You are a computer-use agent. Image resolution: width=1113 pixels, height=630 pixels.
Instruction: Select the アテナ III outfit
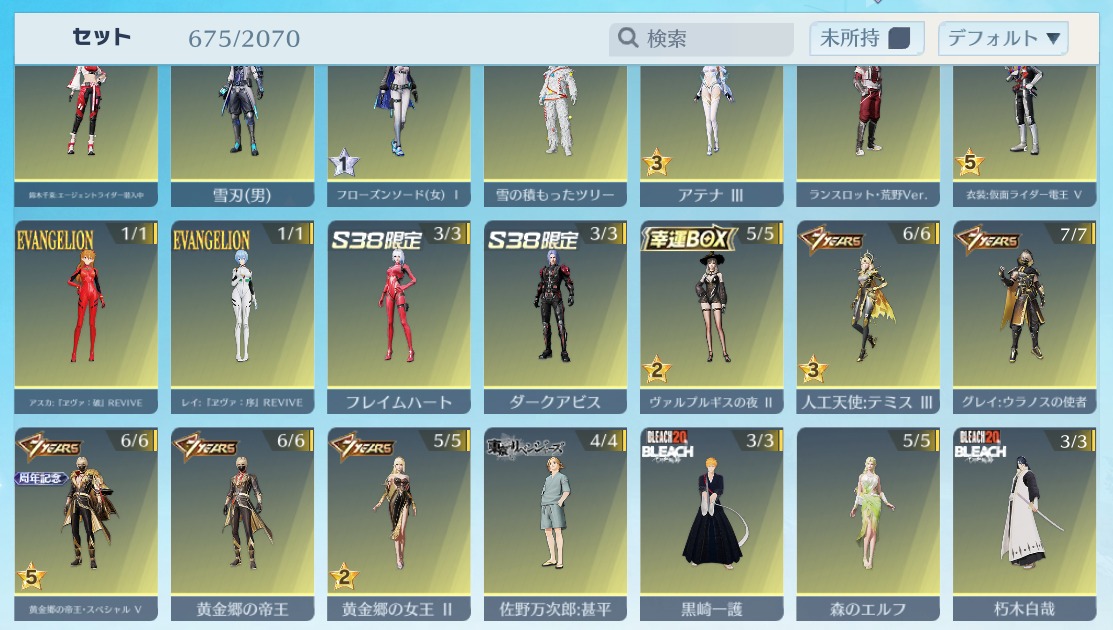click(x=711, y=130)
